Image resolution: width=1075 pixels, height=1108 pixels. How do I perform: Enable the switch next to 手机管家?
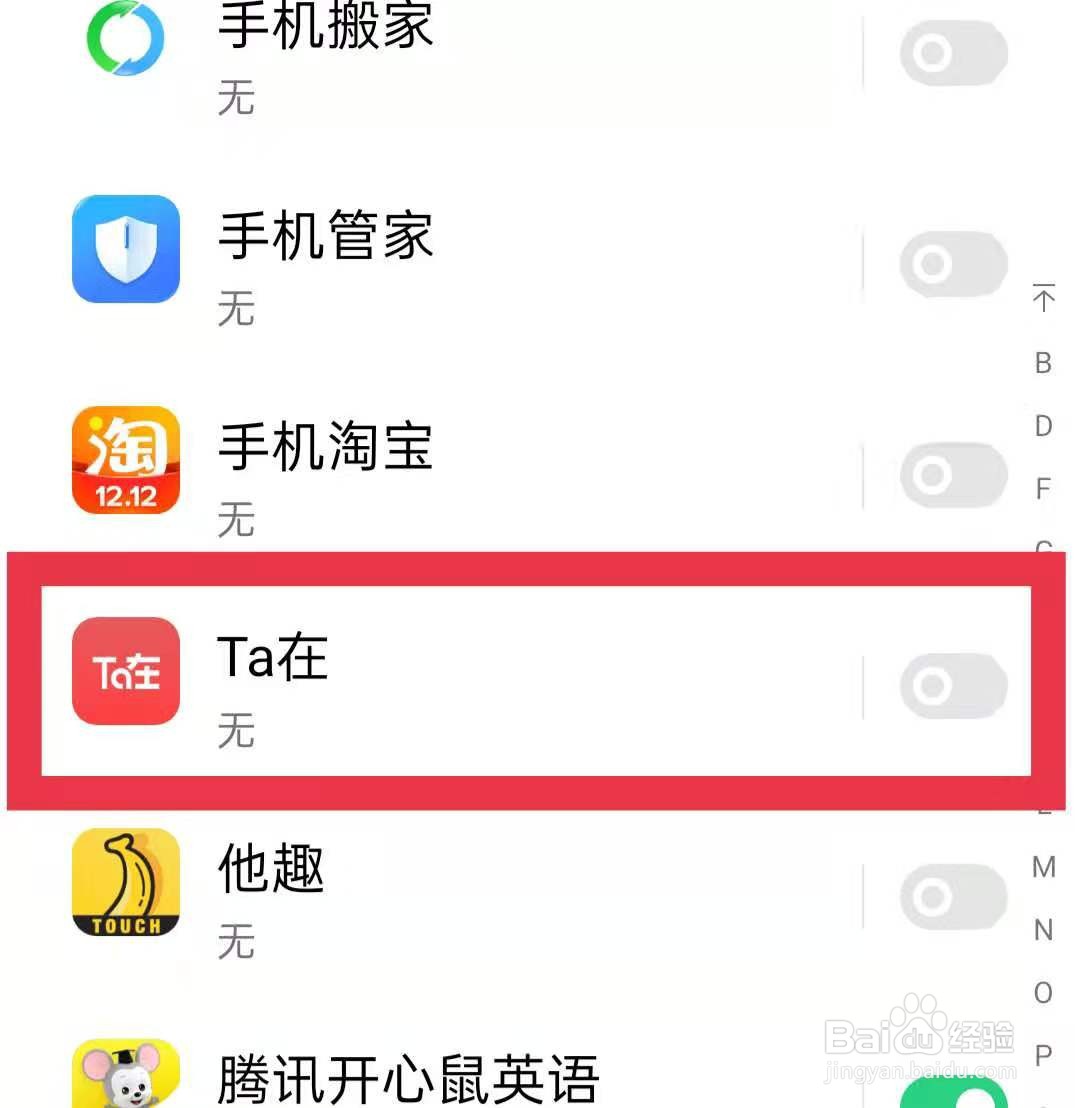(x=952, y=265)
